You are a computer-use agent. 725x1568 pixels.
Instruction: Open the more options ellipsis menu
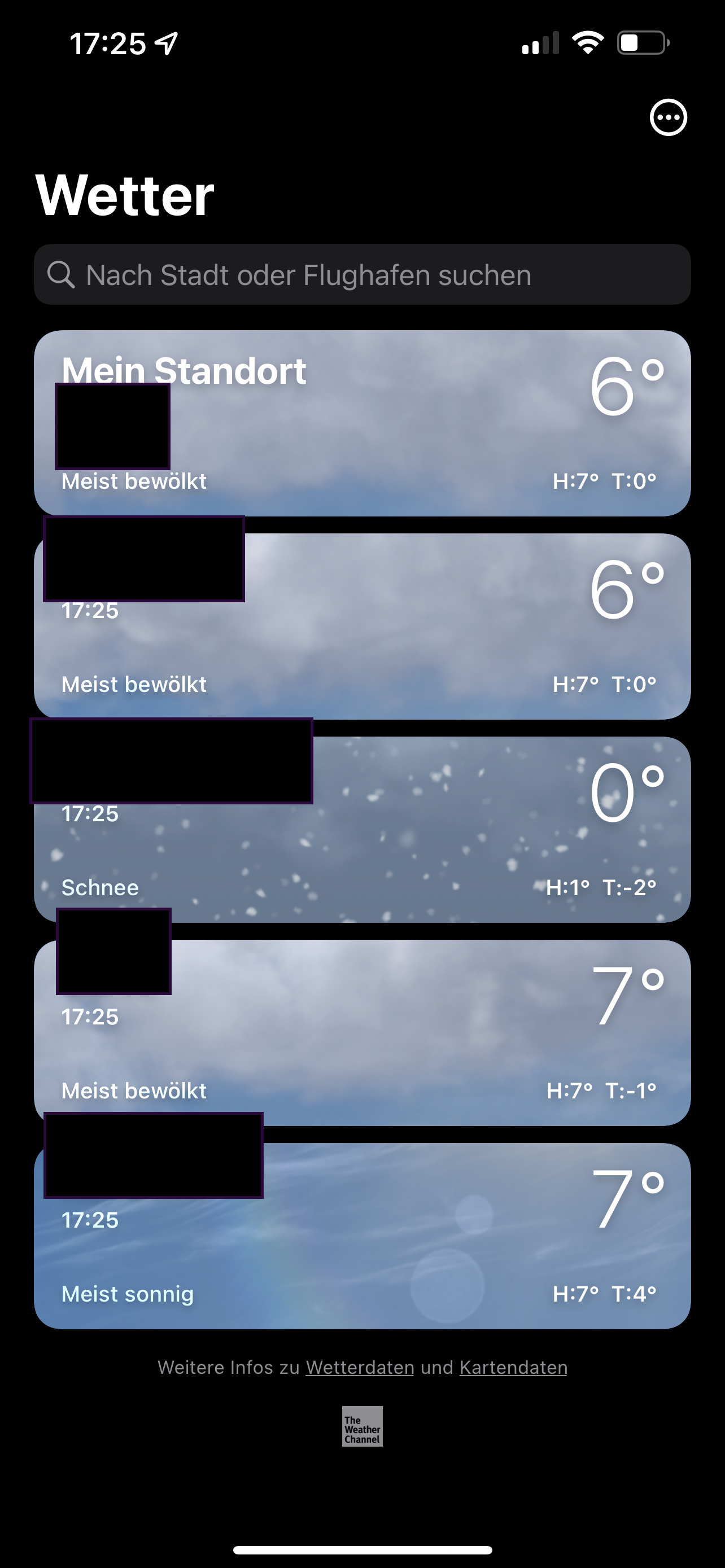pos(668,117)
